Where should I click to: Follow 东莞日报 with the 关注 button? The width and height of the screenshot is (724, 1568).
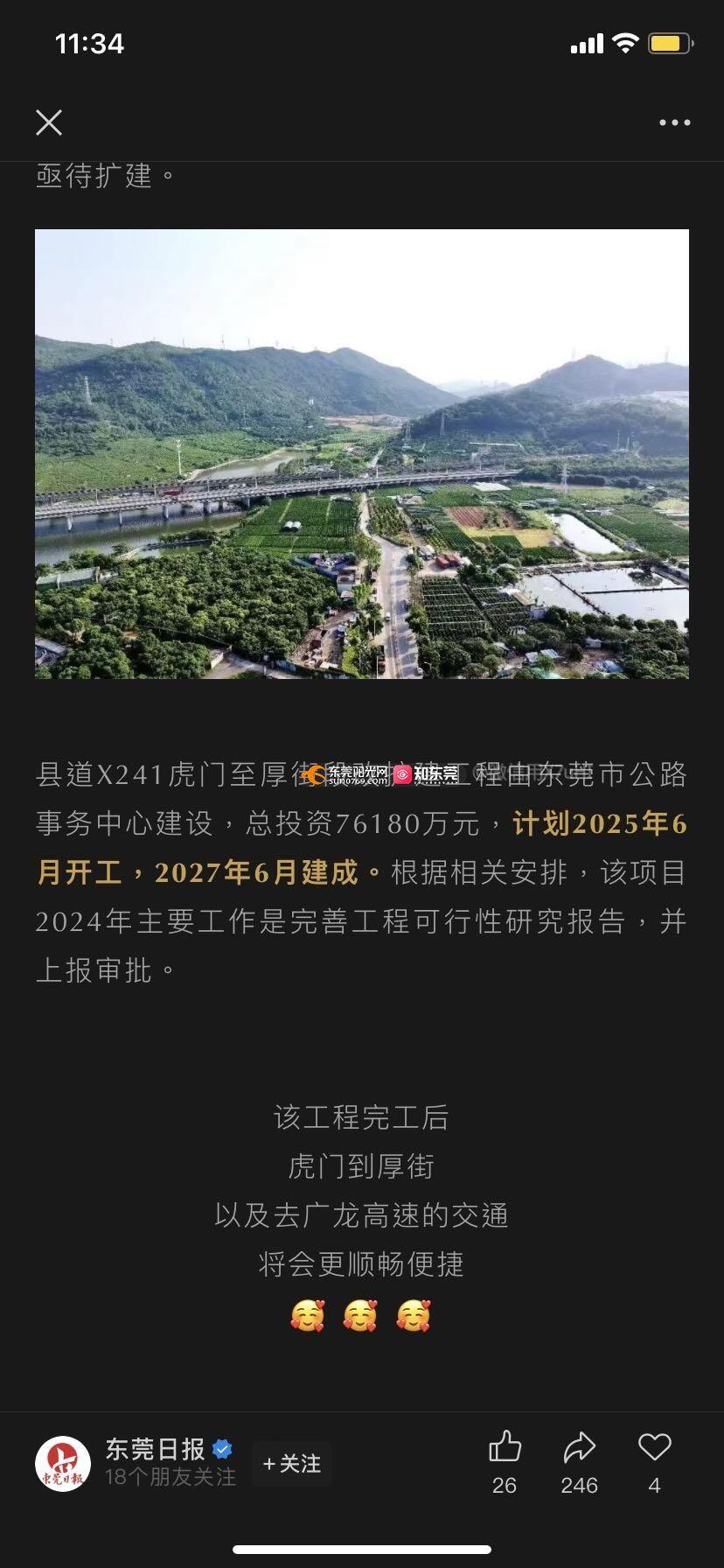pyautogui.click(x=292, y=1463)
